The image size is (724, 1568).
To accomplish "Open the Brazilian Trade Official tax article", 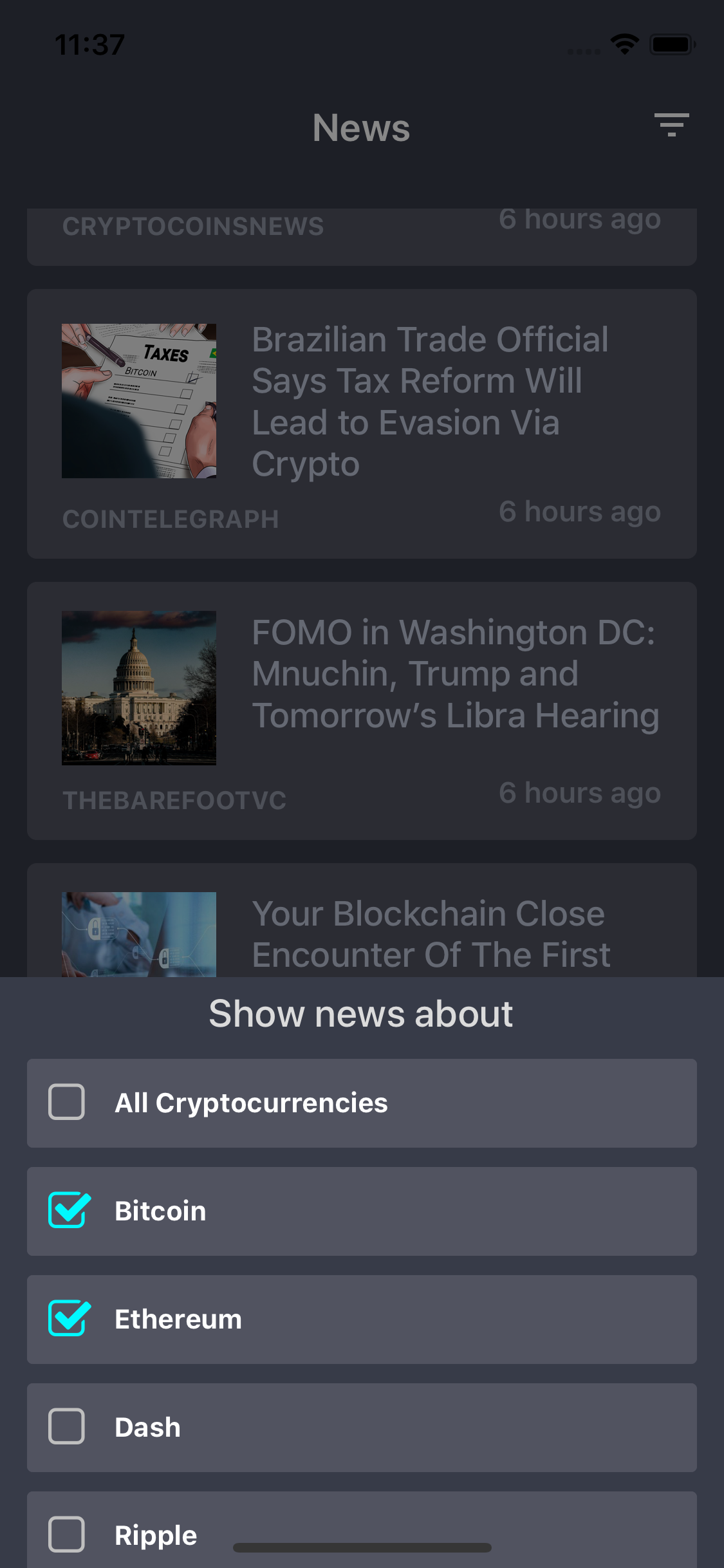I will [430, 402].
